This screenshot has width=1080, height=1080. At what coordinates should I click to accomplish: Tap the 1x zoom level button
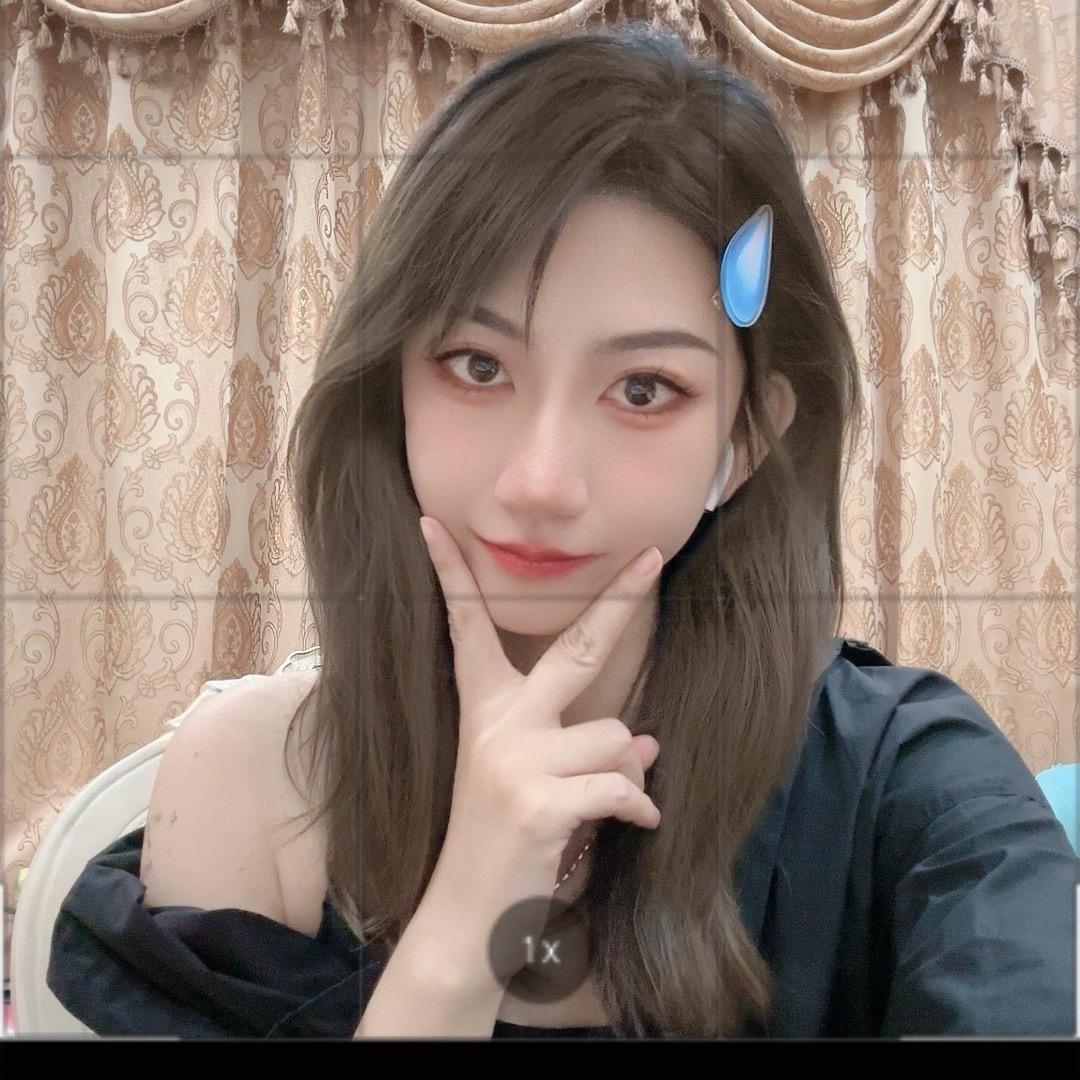point(540,950)
